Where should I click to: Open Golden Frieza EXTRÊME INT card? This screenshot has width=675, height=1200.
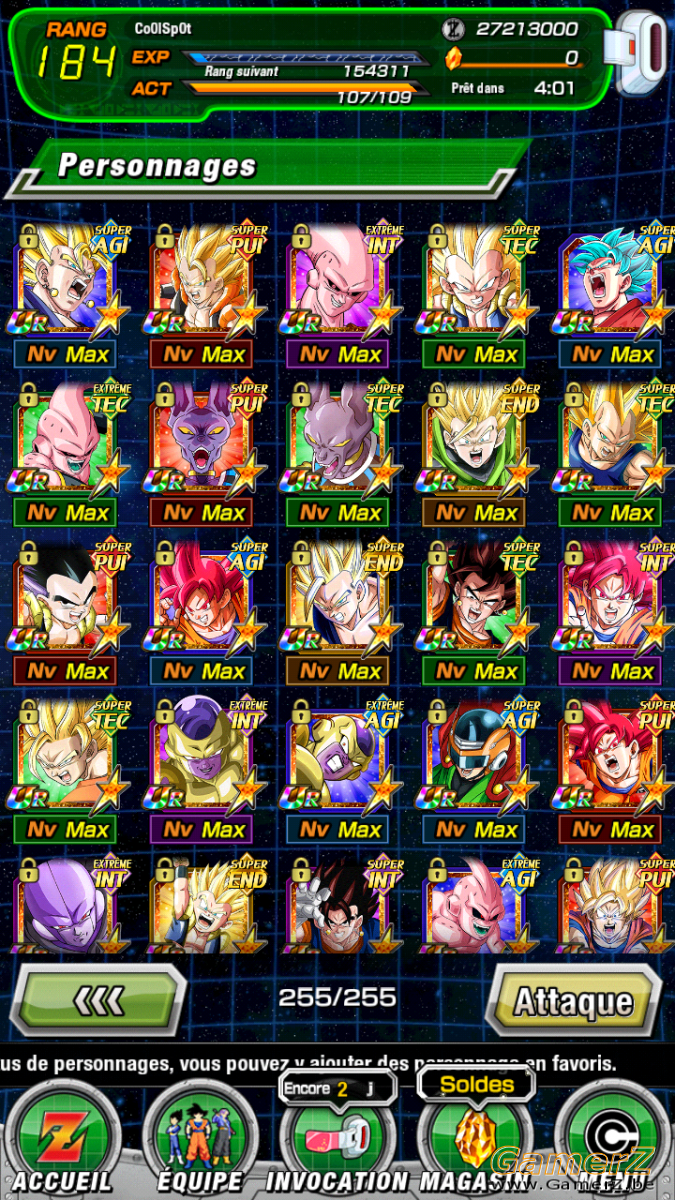(201, 758)
